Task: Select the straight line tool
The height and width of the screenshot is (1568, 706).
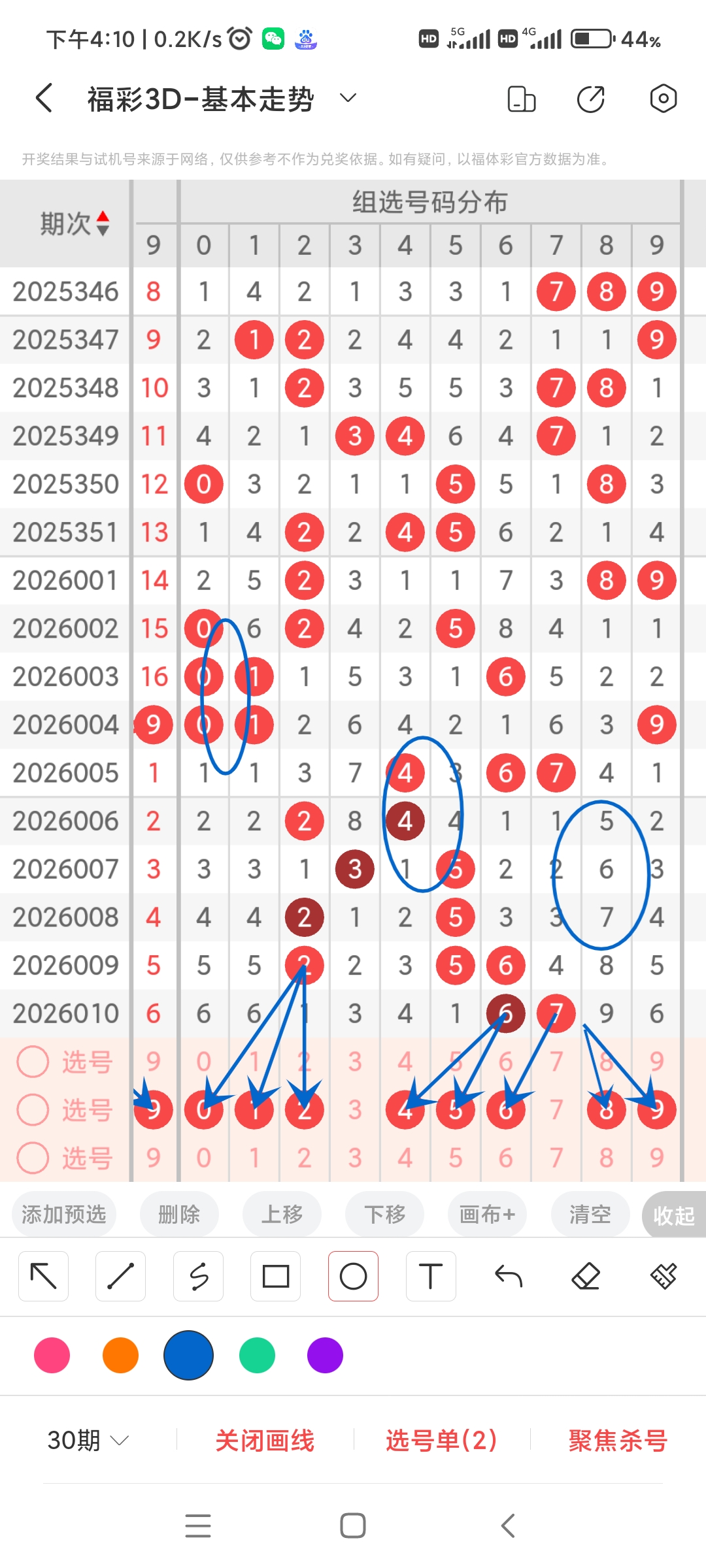Action: click(x=120, y=1275)
